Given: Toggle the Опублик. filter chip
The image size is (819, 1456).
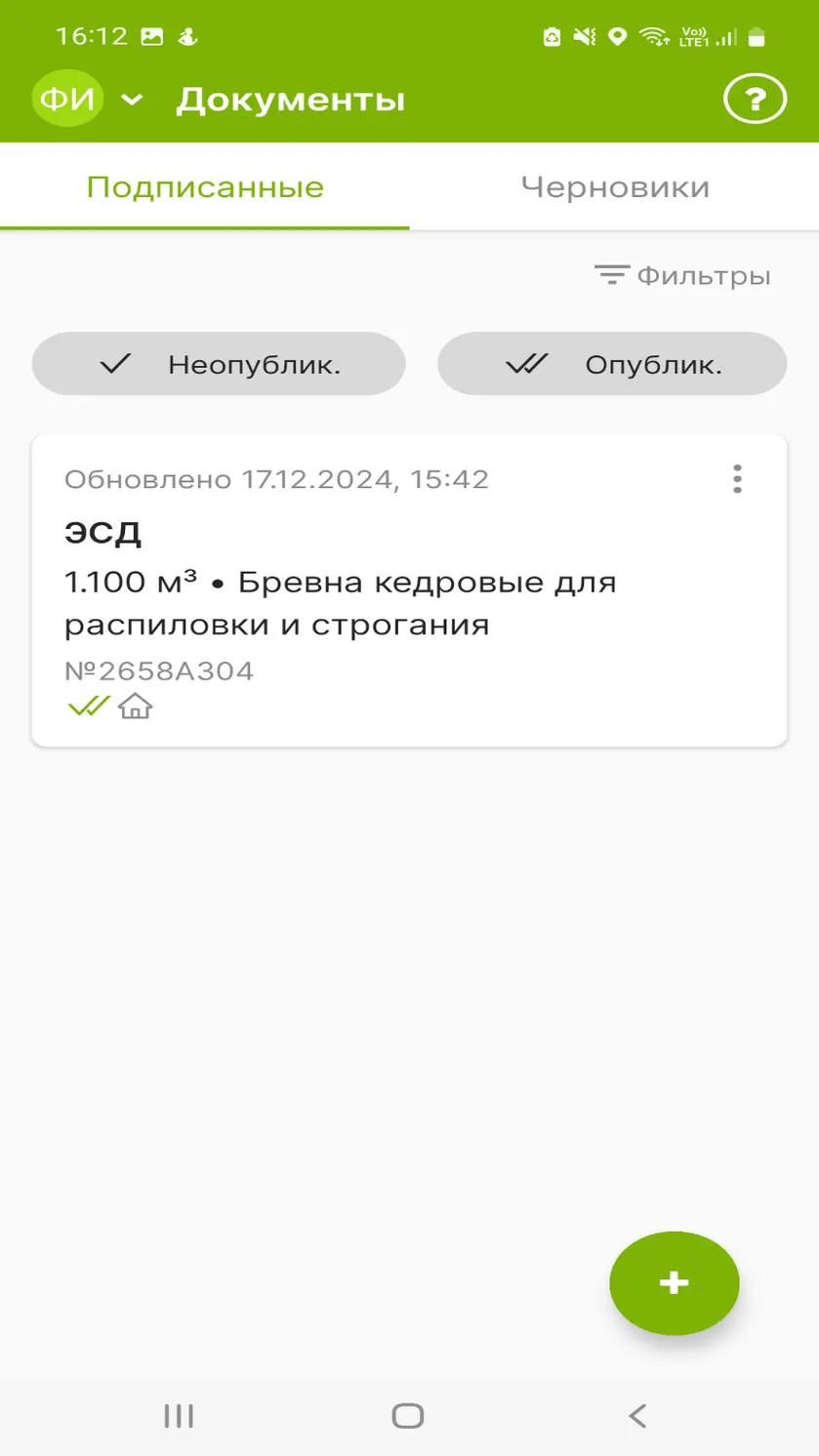Looking at the screenshot, I should pyautogui.click(x=612, y=364).
